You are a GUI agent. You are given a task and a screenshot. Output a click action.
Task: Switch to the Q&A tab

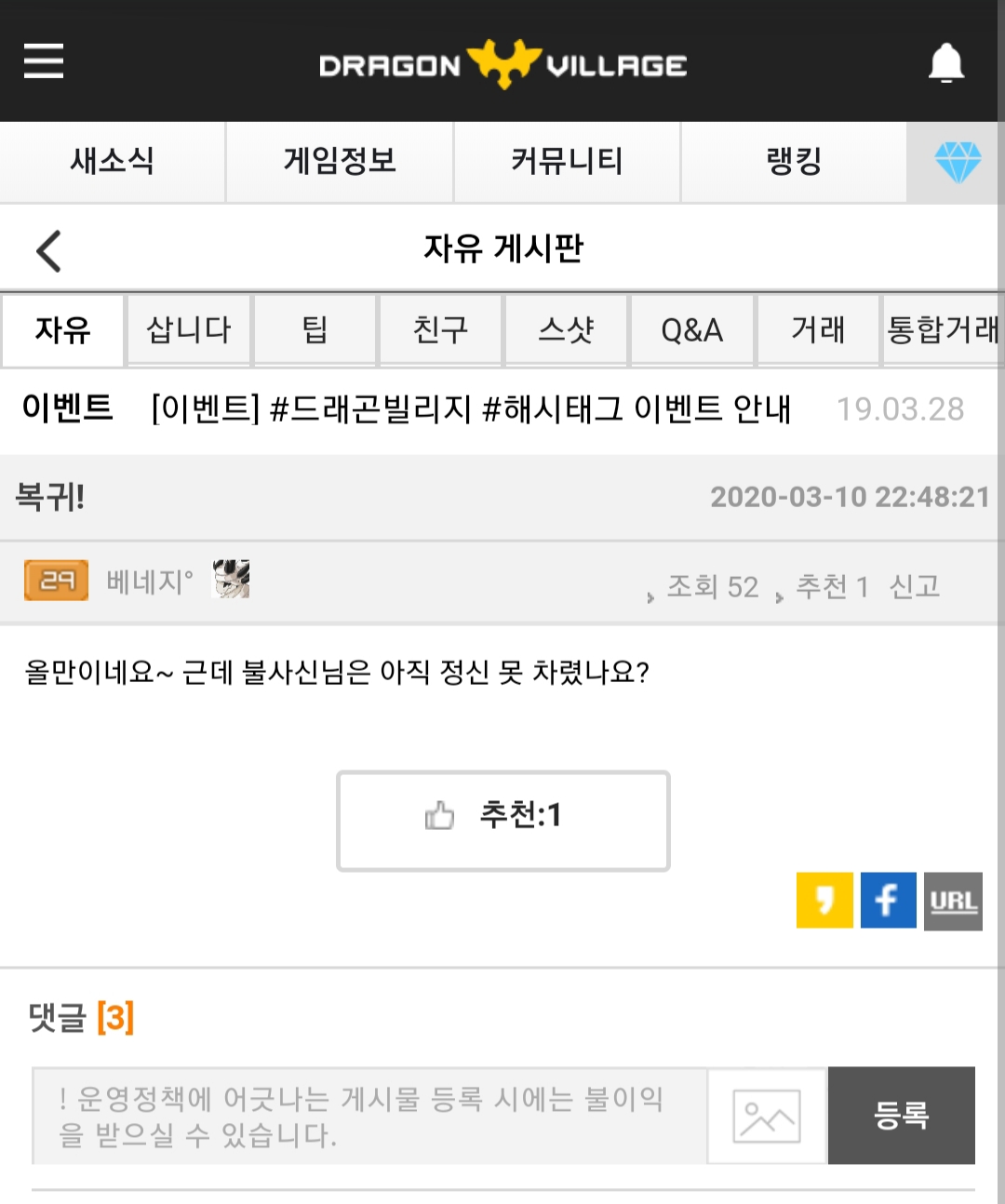[x=691, y=330]
